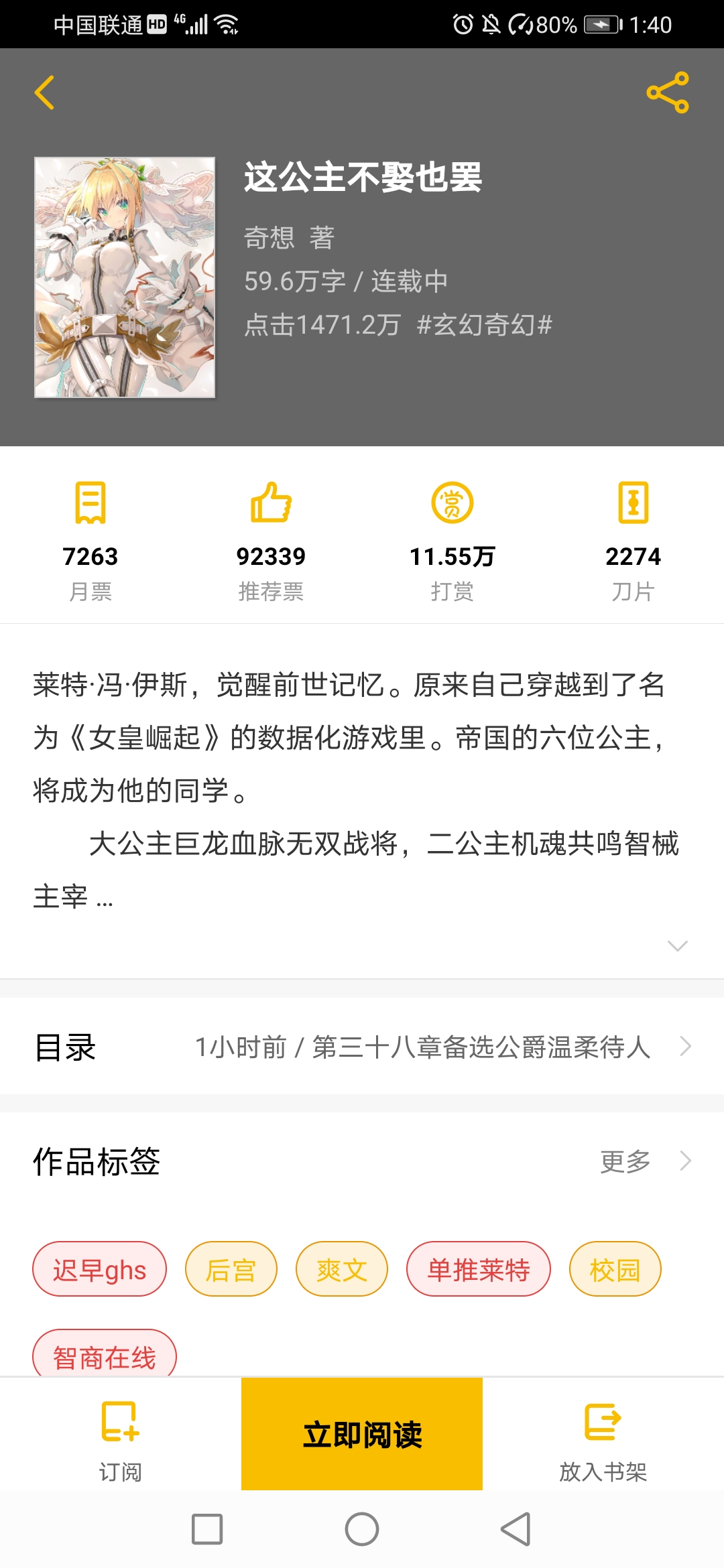Start reading with 立即阅读
This screenshot has width=724, height=1568.
(x=362, y=1434)
